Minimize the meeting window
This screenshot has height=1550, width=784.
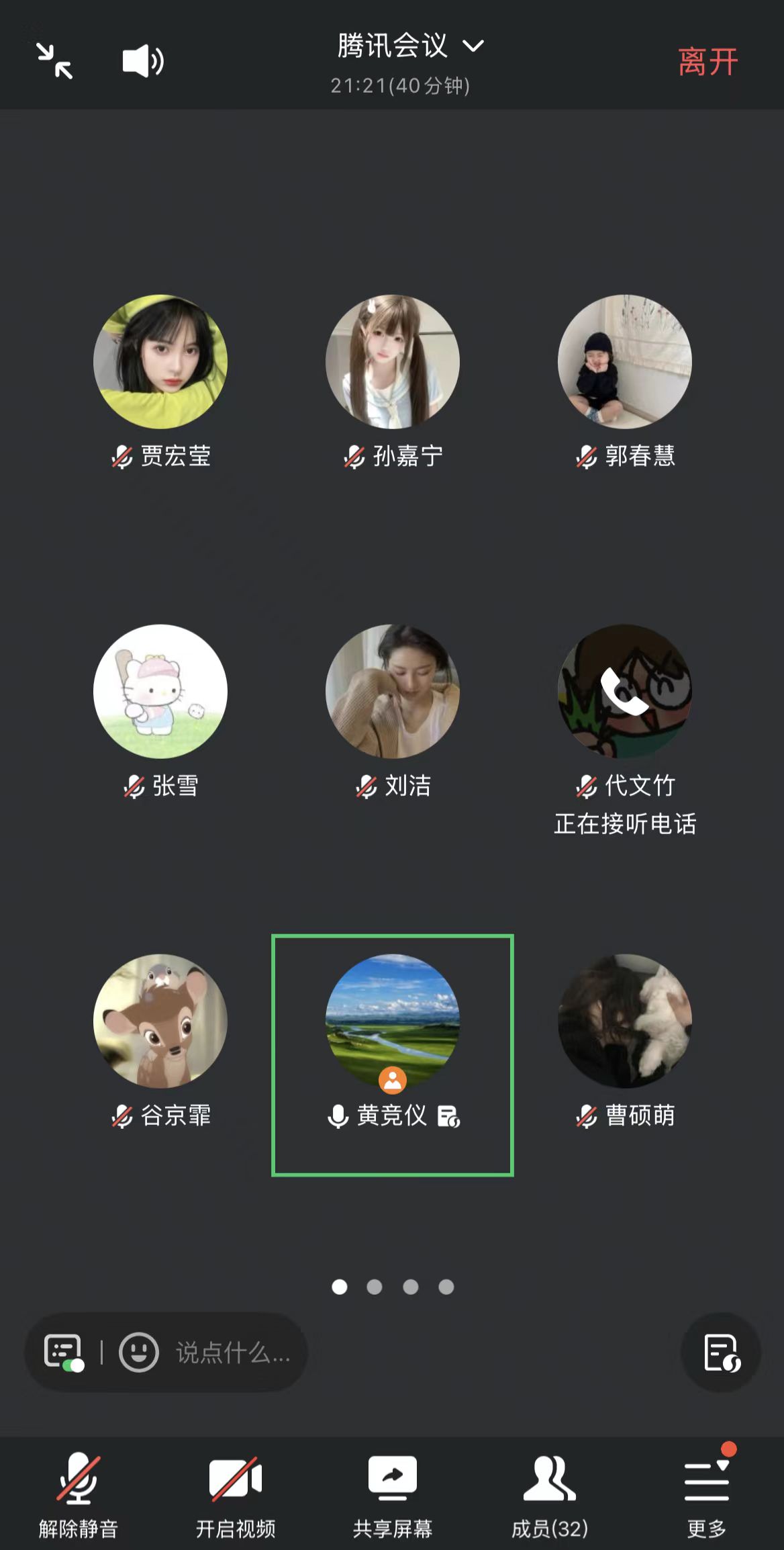click(x=54, y=61)
